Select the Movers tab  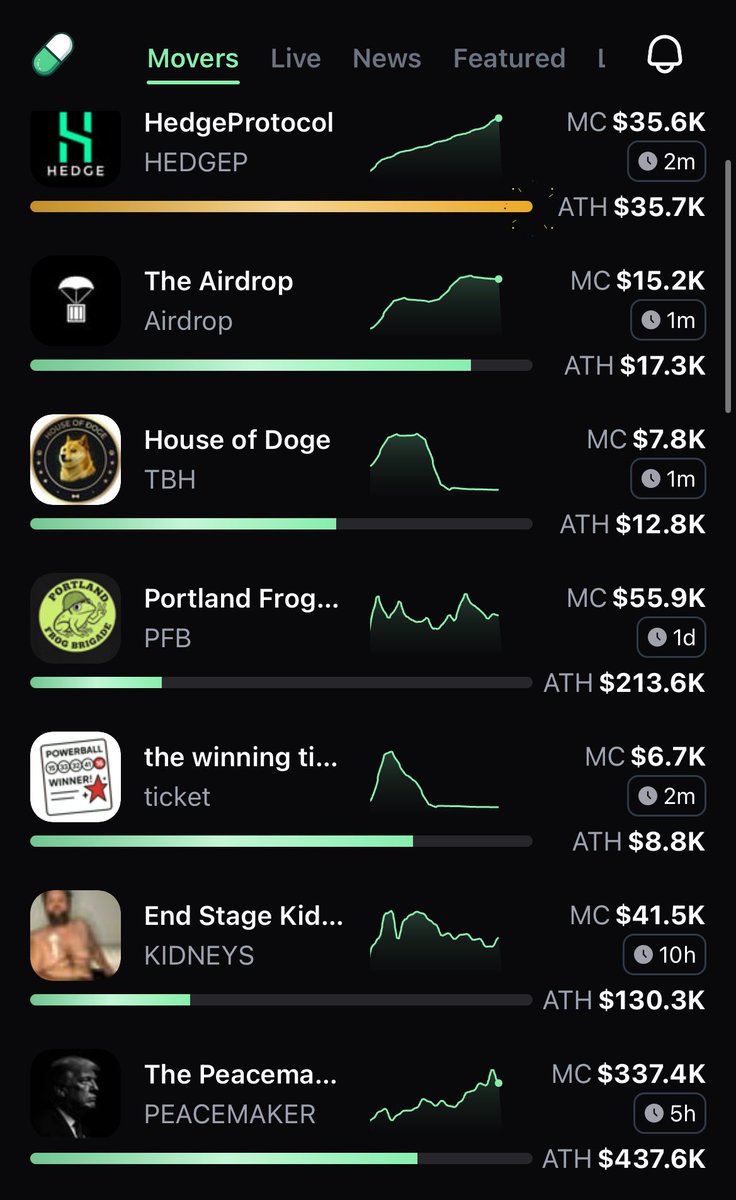coord(193,58)
